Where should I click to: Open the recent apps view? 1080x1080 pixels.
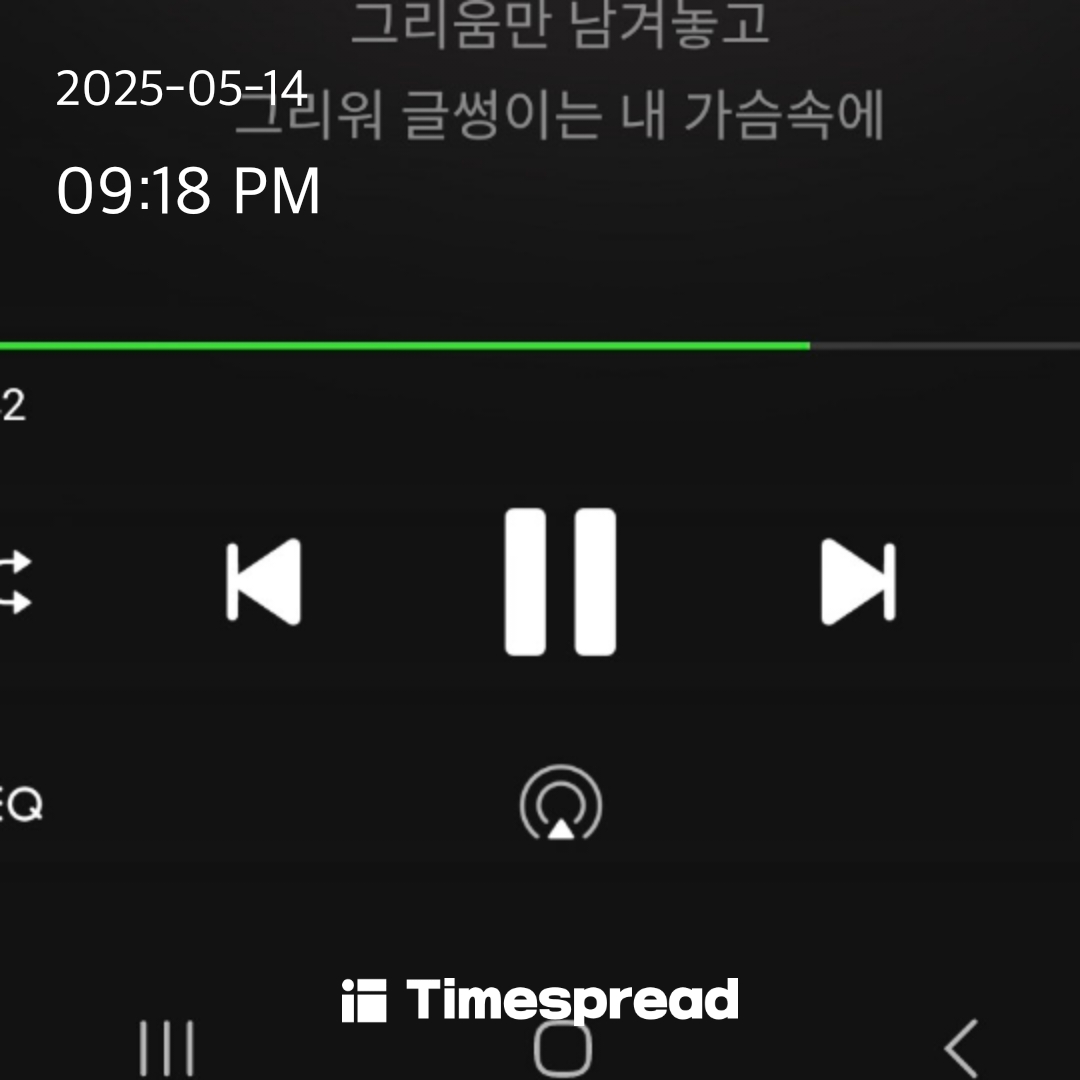coord(166,1048)
